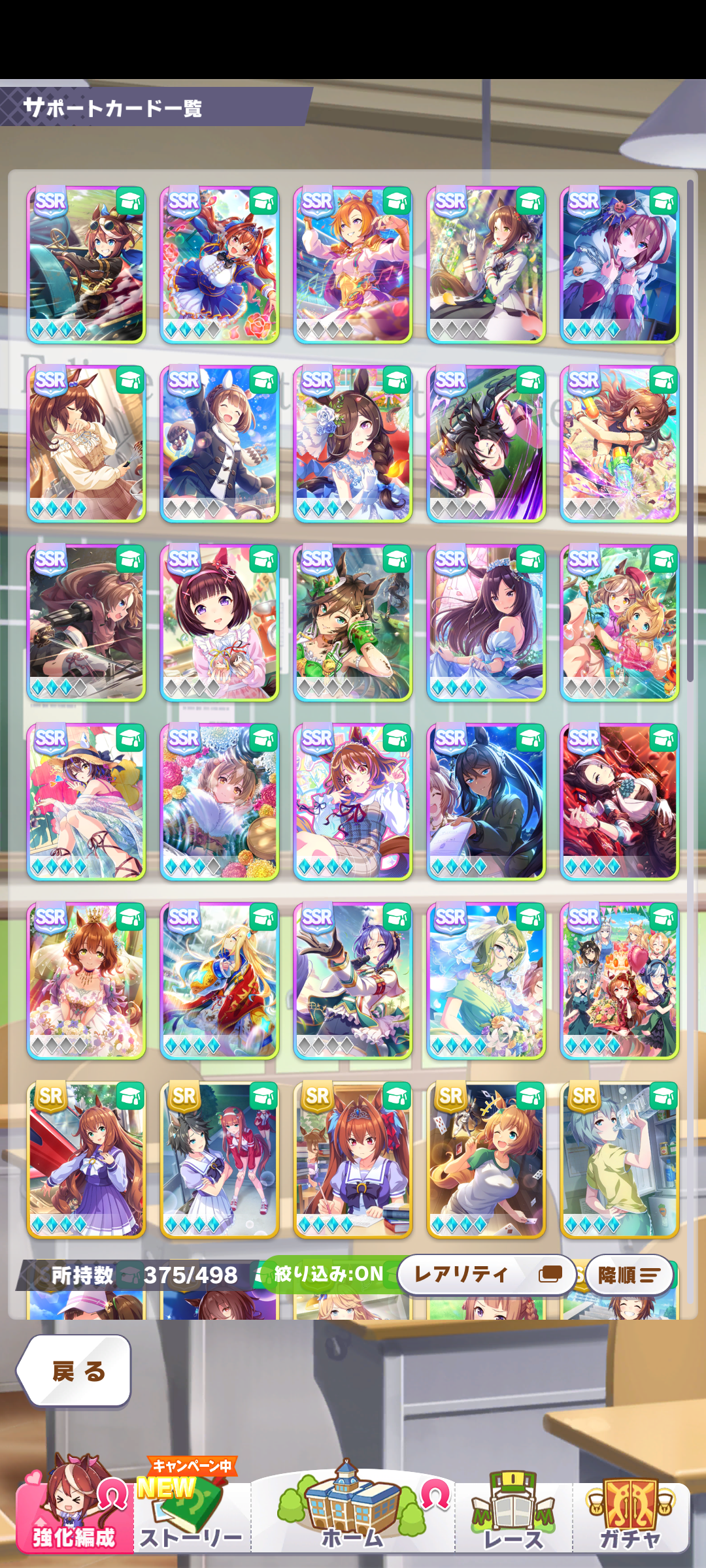Open the SR card with girl drinking water
The height and width of the screenshot is (1568, 706).
click(x=619, y=1160)
